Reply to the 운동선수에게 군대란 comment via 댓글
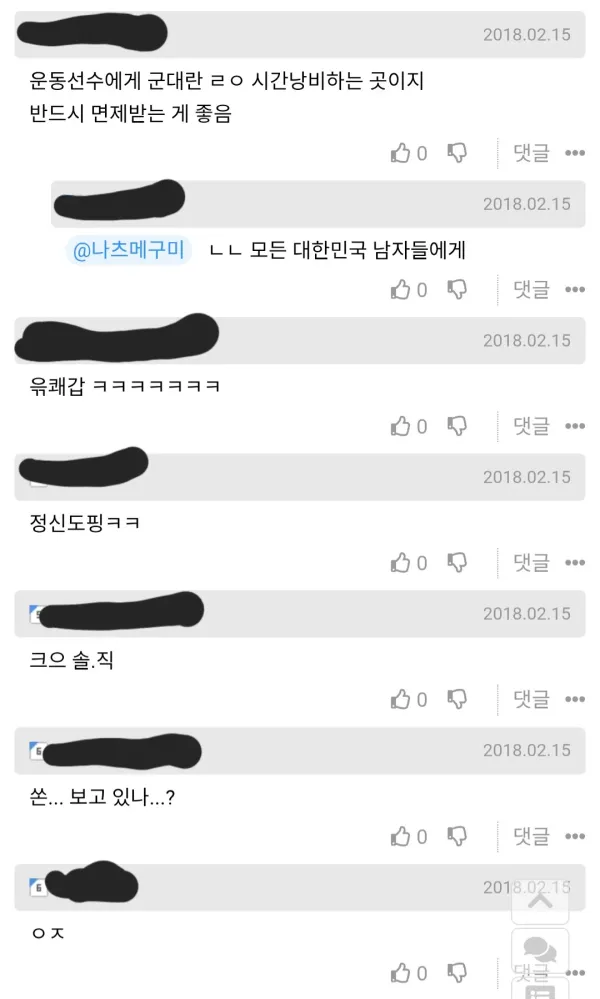This screenshot has width=600, height=999. click(531, 153)
